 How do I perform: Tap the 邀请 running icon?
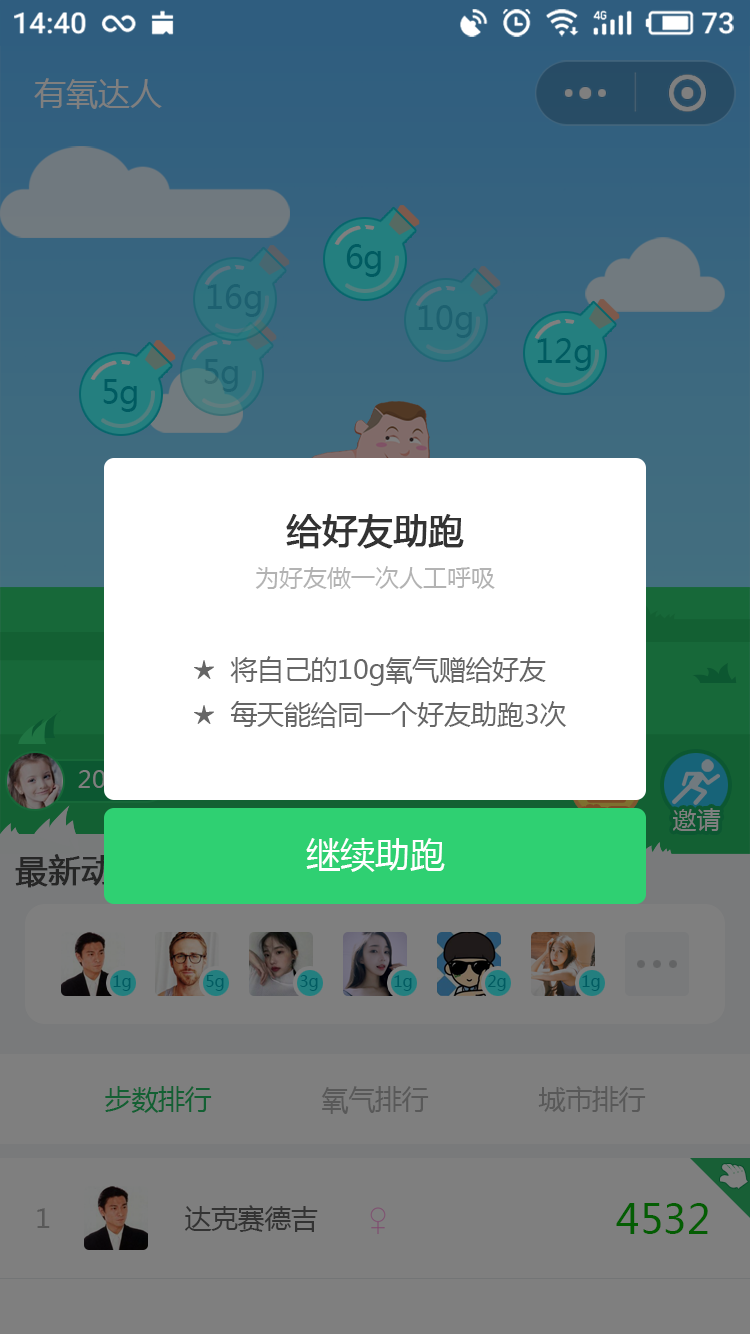tap(696, 790)
